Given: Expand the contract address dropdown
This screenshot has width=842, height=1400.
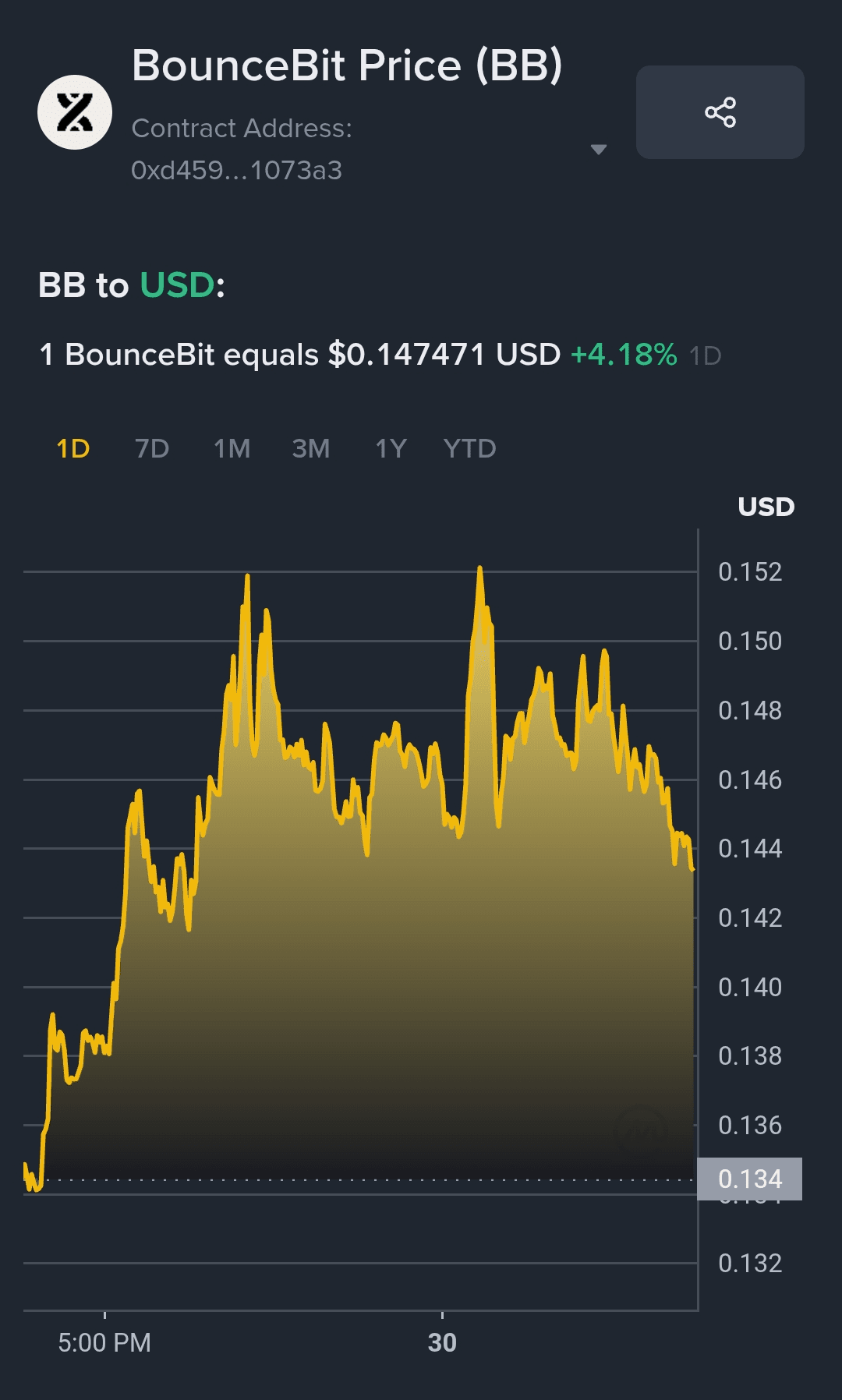Looking at the screenshot, I should 598,150.
